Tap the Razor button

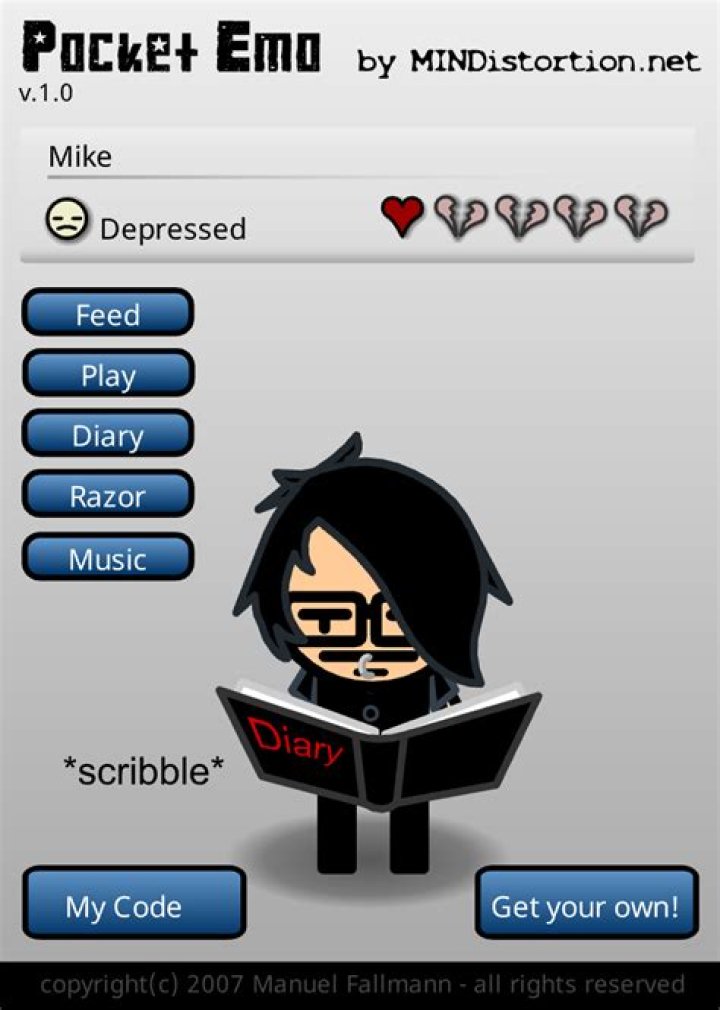(107, 496)
